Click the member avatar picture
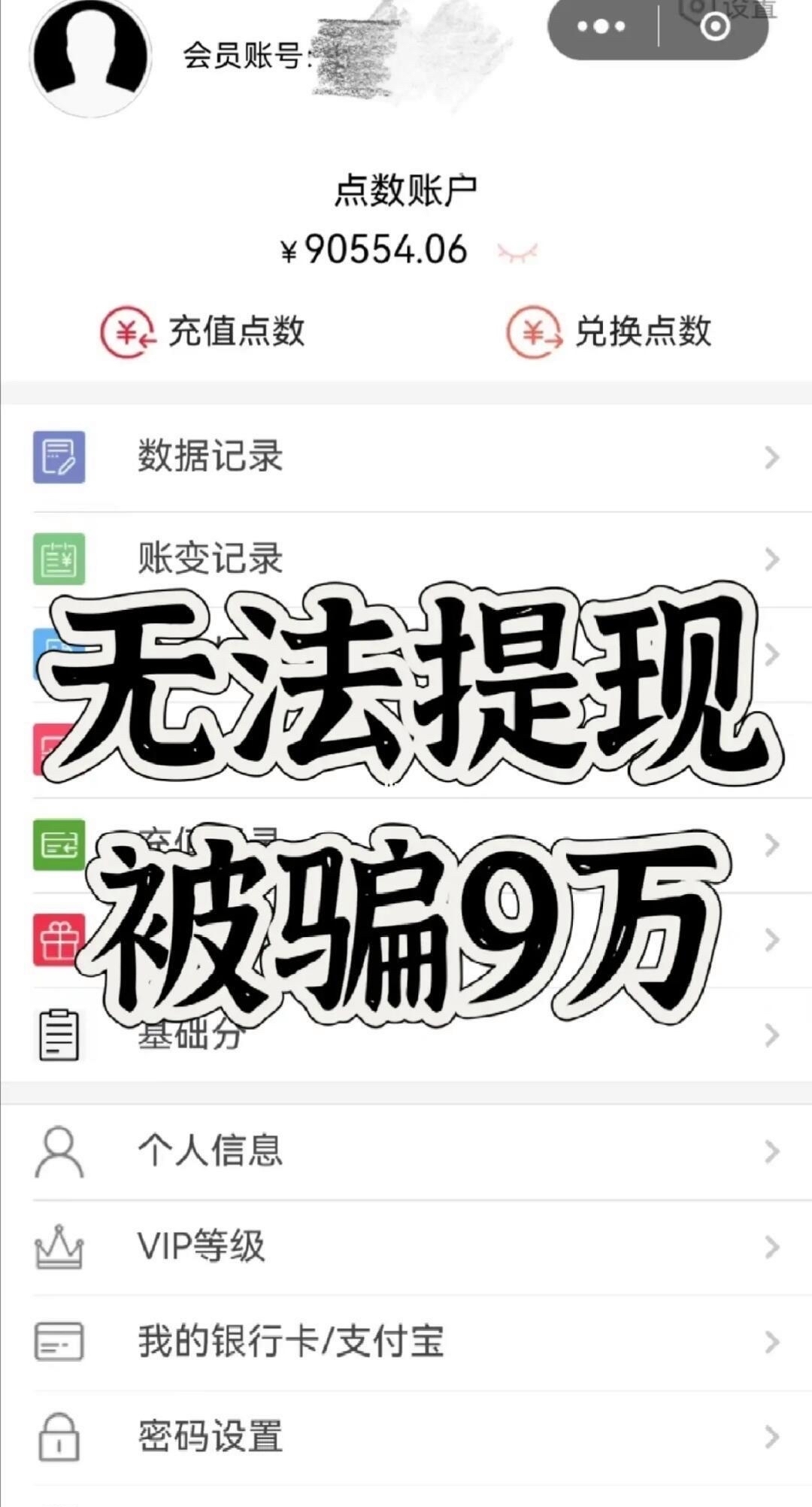 [x=90, y=60]
